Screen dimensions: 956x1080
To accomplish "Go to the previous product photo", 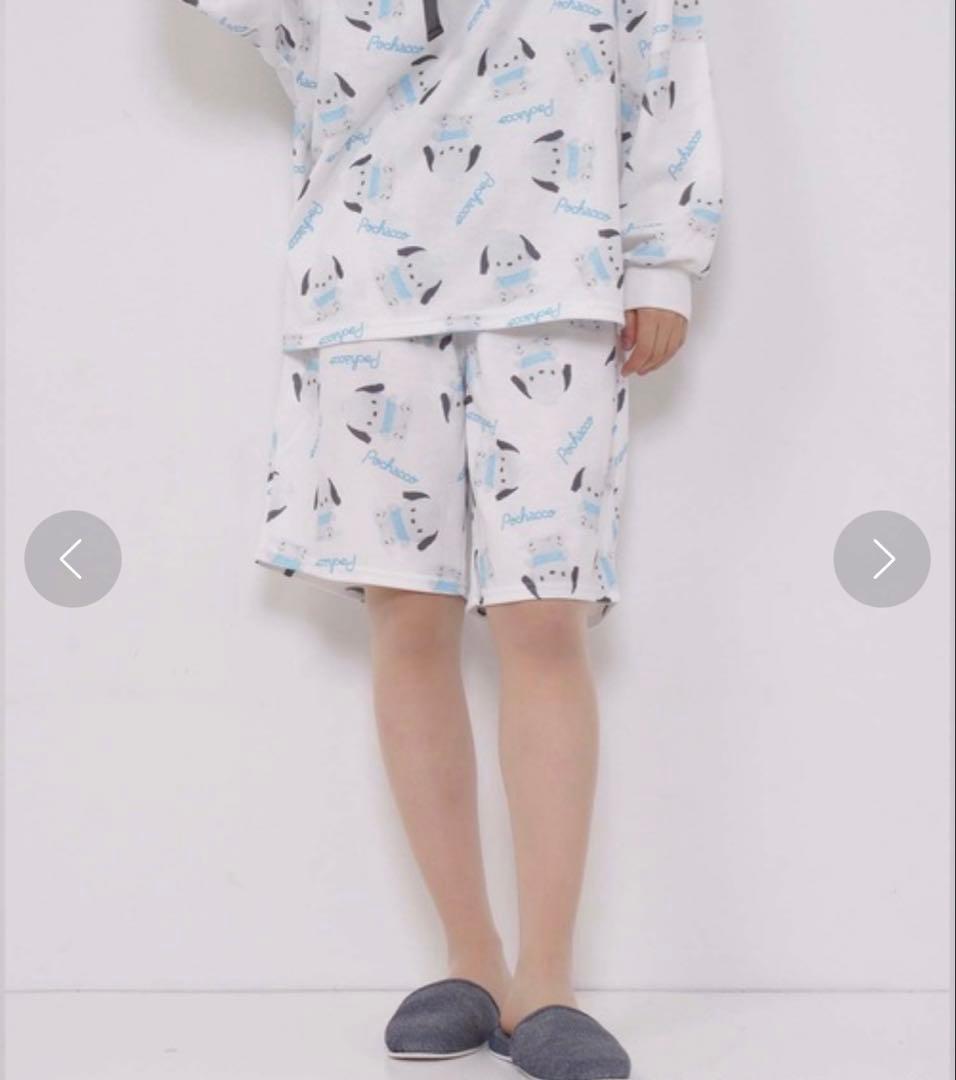I will coord(73,559).
